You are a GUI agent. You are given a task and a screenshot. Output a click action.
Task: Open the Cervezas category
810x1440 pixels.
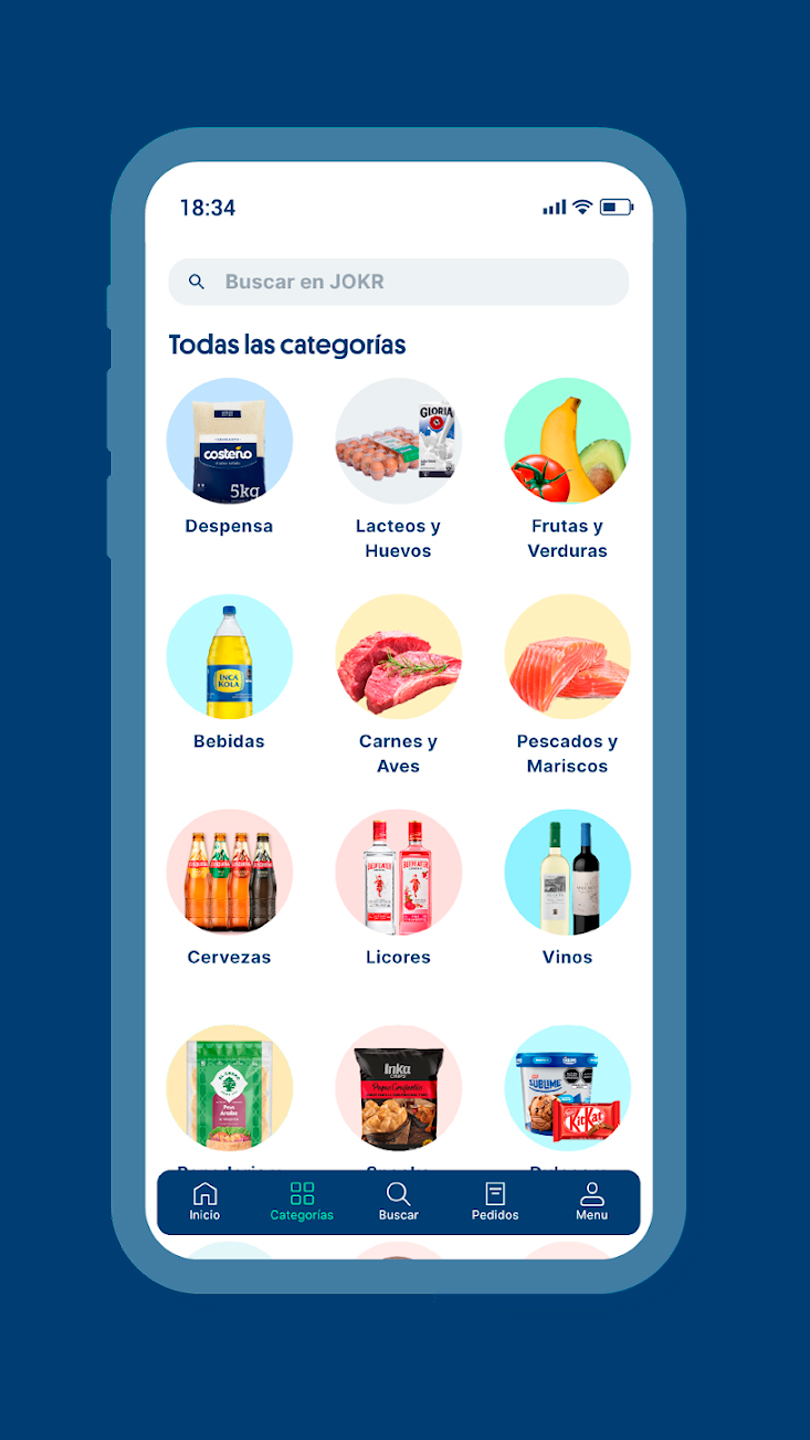pyautogui.click(x=230, y=873)
